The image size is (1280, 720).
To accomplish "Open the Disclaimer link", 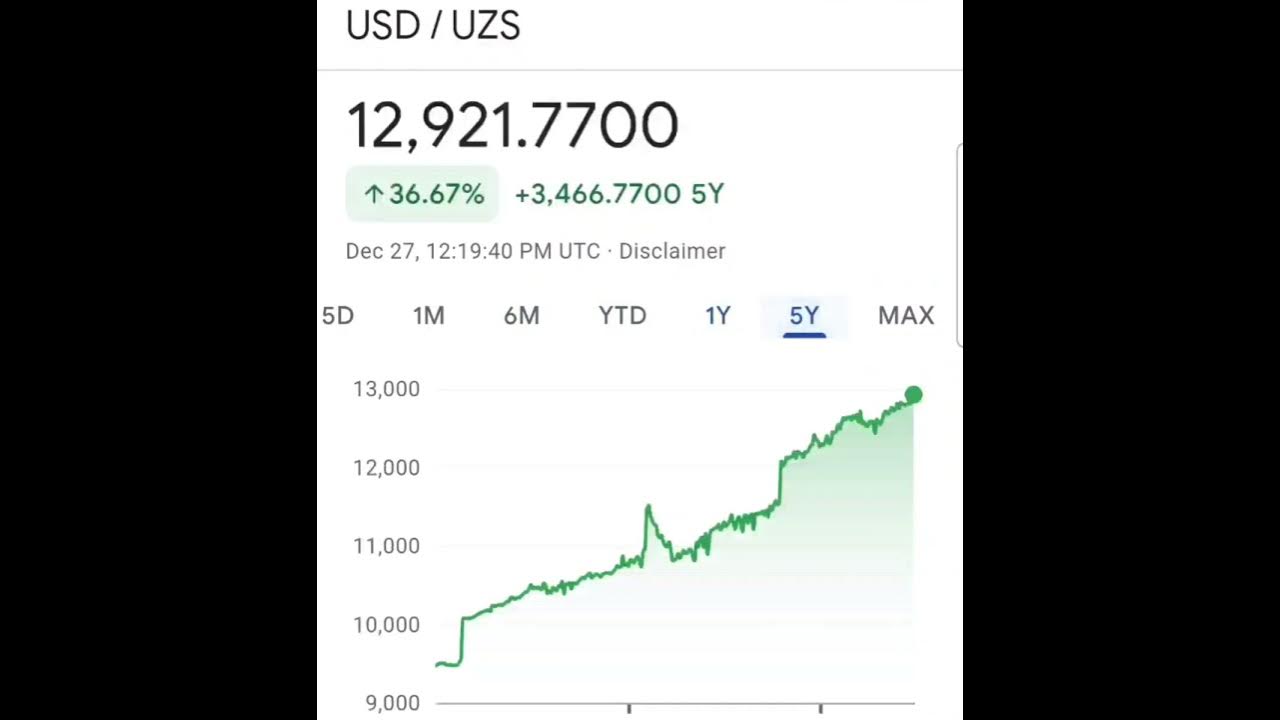I will pos(672,251).
